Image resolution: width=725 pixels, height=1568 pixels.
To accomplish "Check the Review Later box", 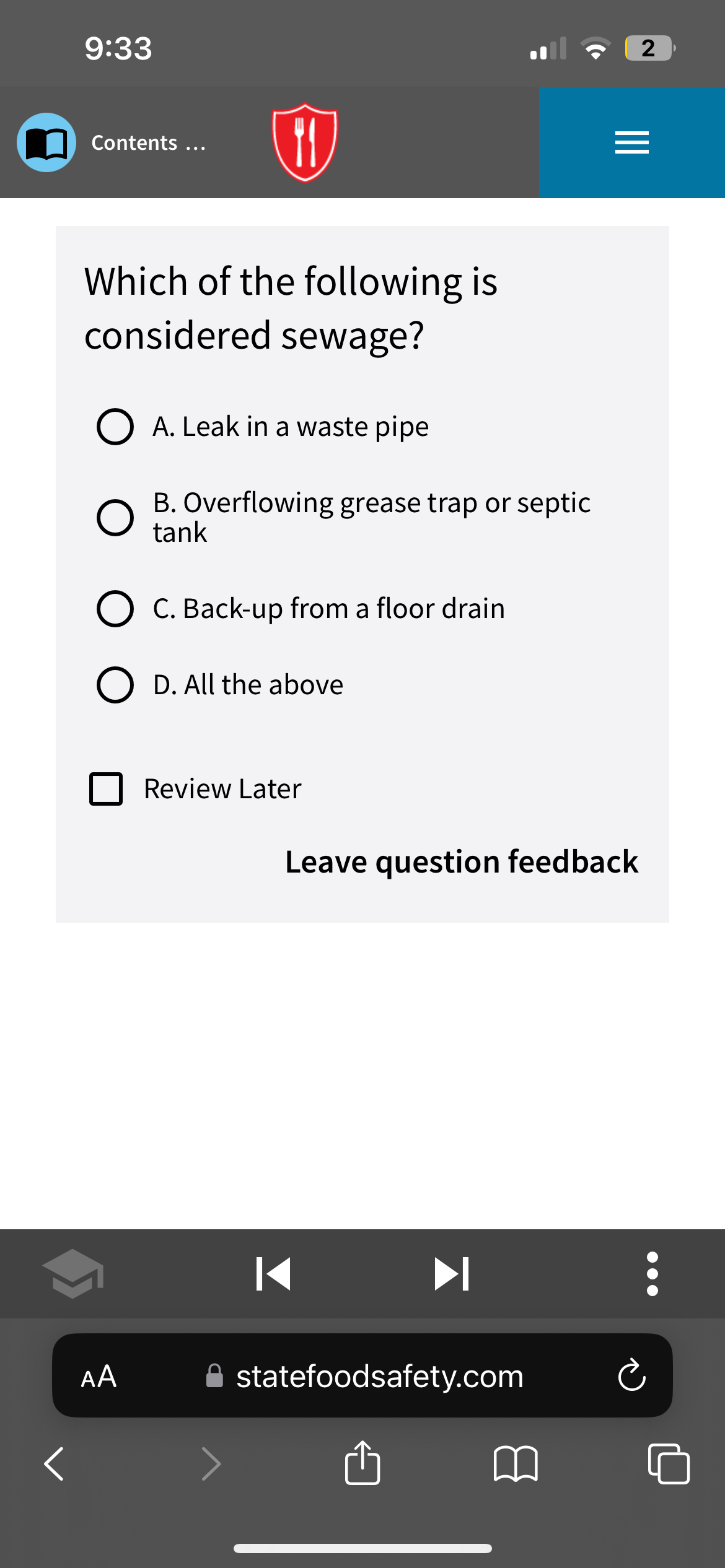I will tap(106, 789).
